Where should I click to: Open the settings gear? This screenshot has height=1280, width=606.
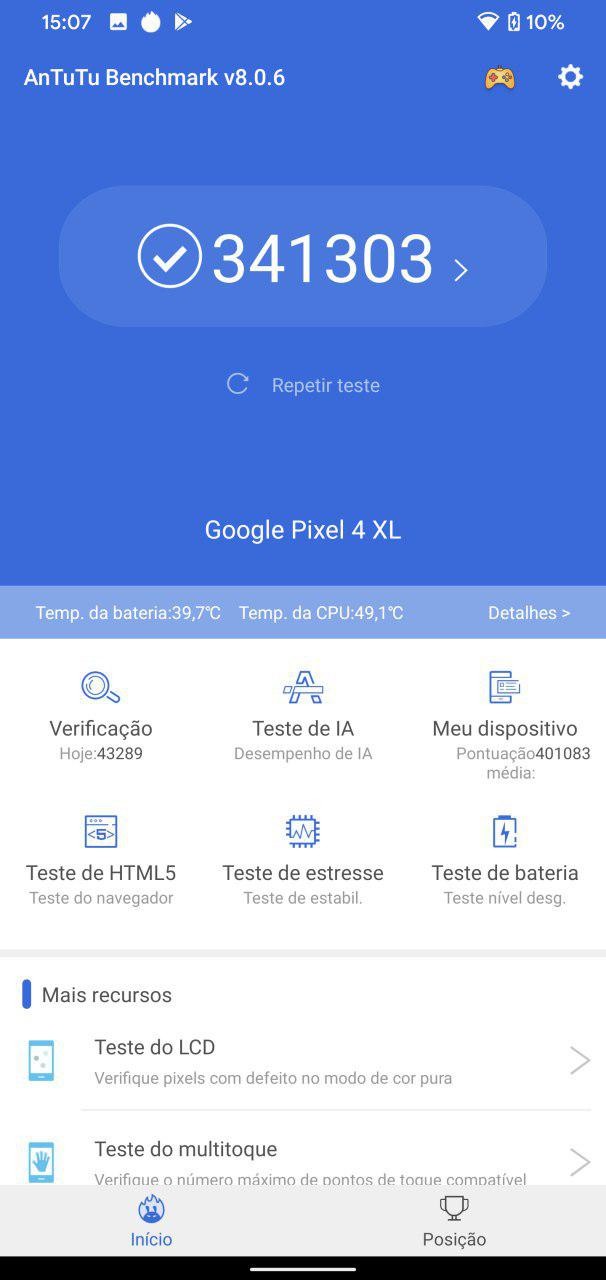pyautogui.click(x=570, y=77)
